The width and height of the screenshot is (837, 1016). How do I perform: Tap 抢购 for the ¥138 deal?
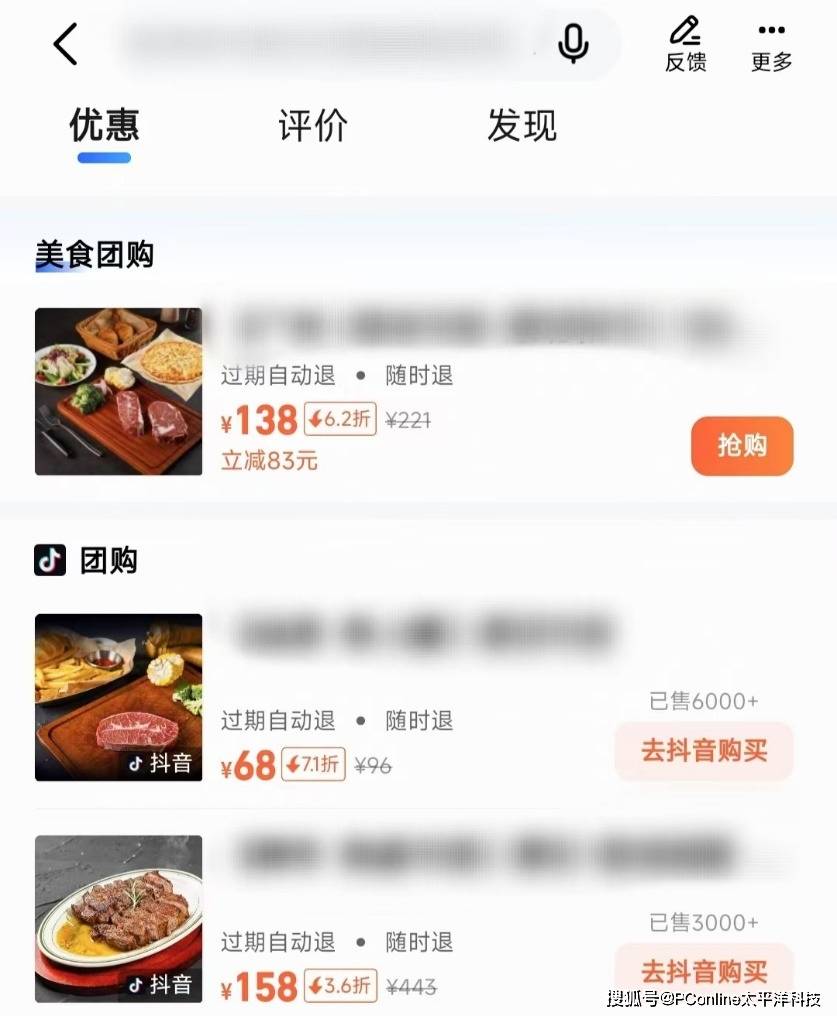[x=741, y=446]
